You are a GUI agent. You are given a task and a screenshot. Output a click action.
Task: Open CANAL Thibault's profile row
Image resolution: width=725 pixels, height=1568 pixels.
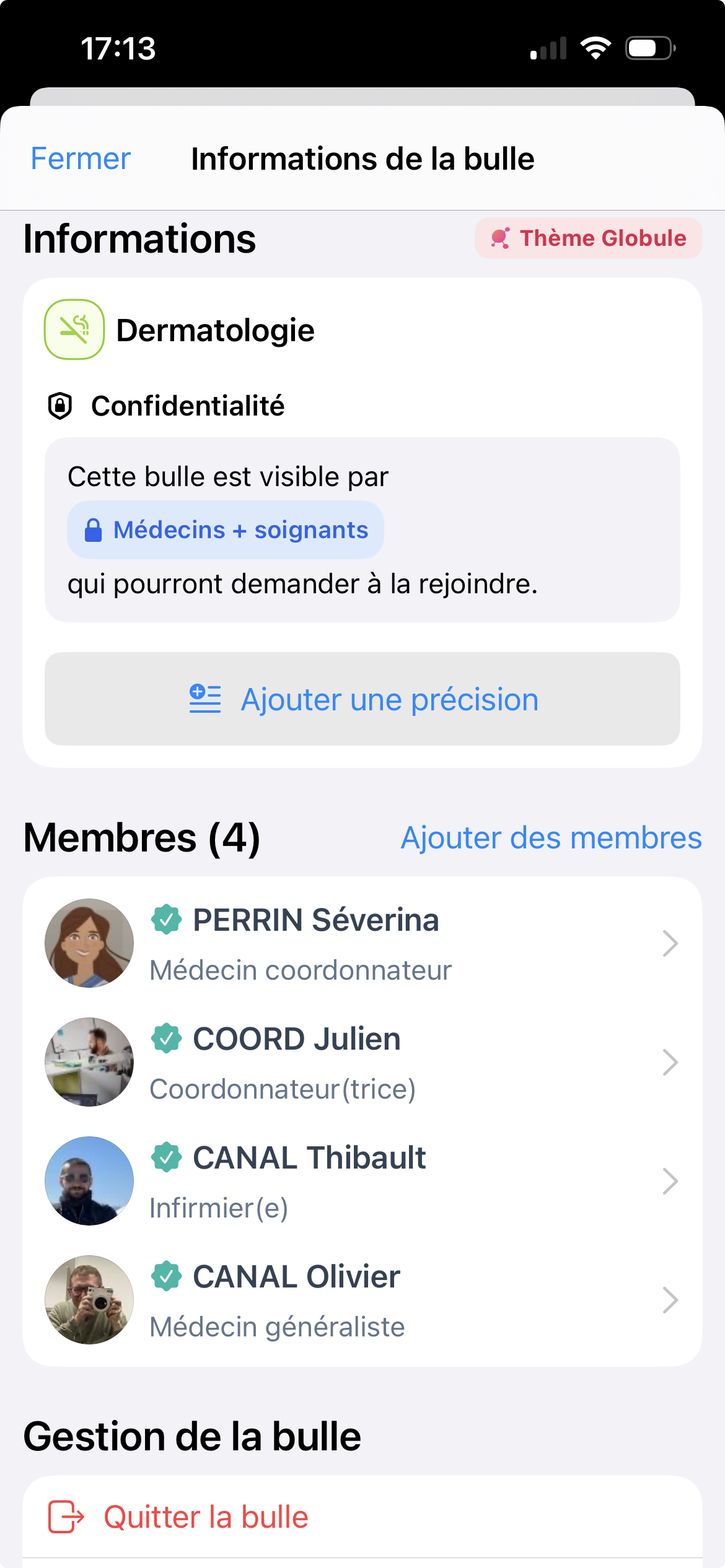tap(362, 1181)
